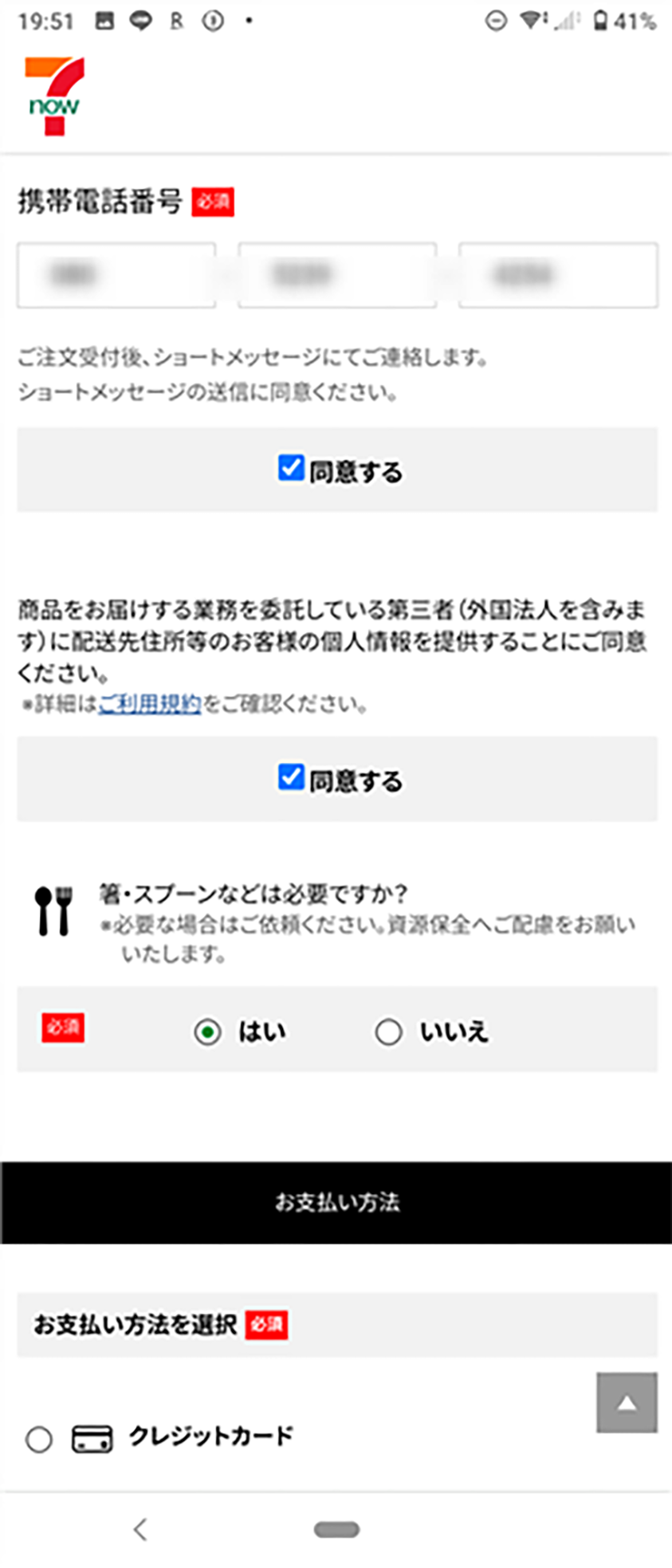Open the ご利用規約 terms link
The width and height of the screenshot is (672, 1568).
[x=149, y=704]
